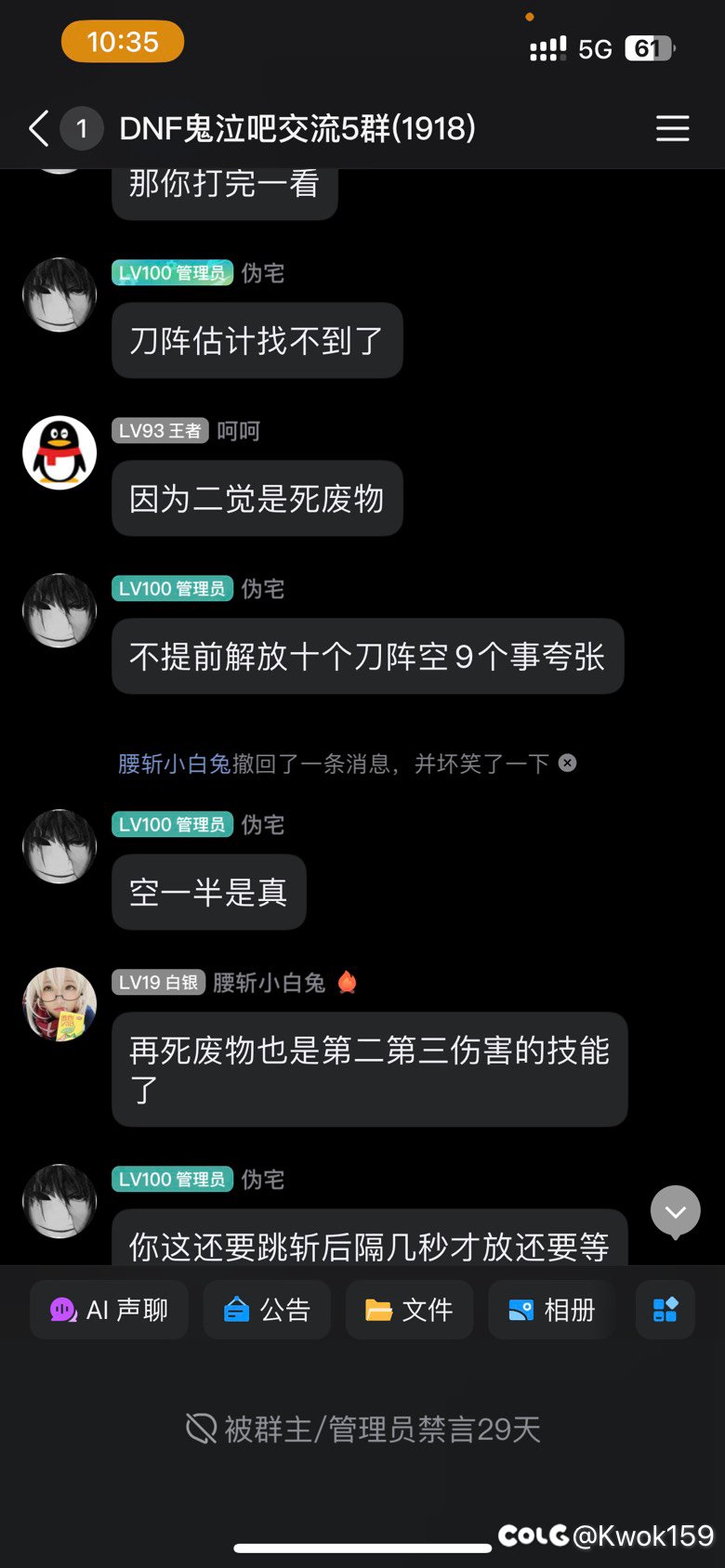This screenshot has width=725, height=1568.
Task: Select the message bubble 空一半是真
Action: [x=208, y=892]
